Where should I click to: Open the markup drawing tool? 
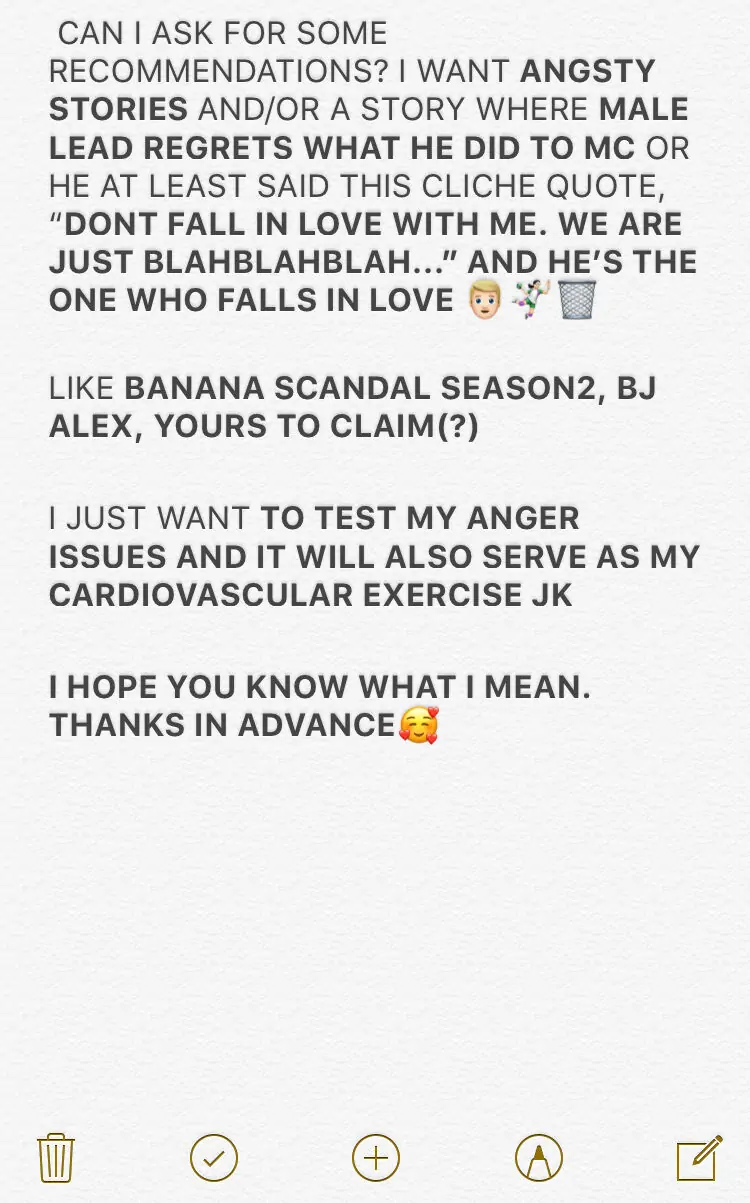point(538,1158)
